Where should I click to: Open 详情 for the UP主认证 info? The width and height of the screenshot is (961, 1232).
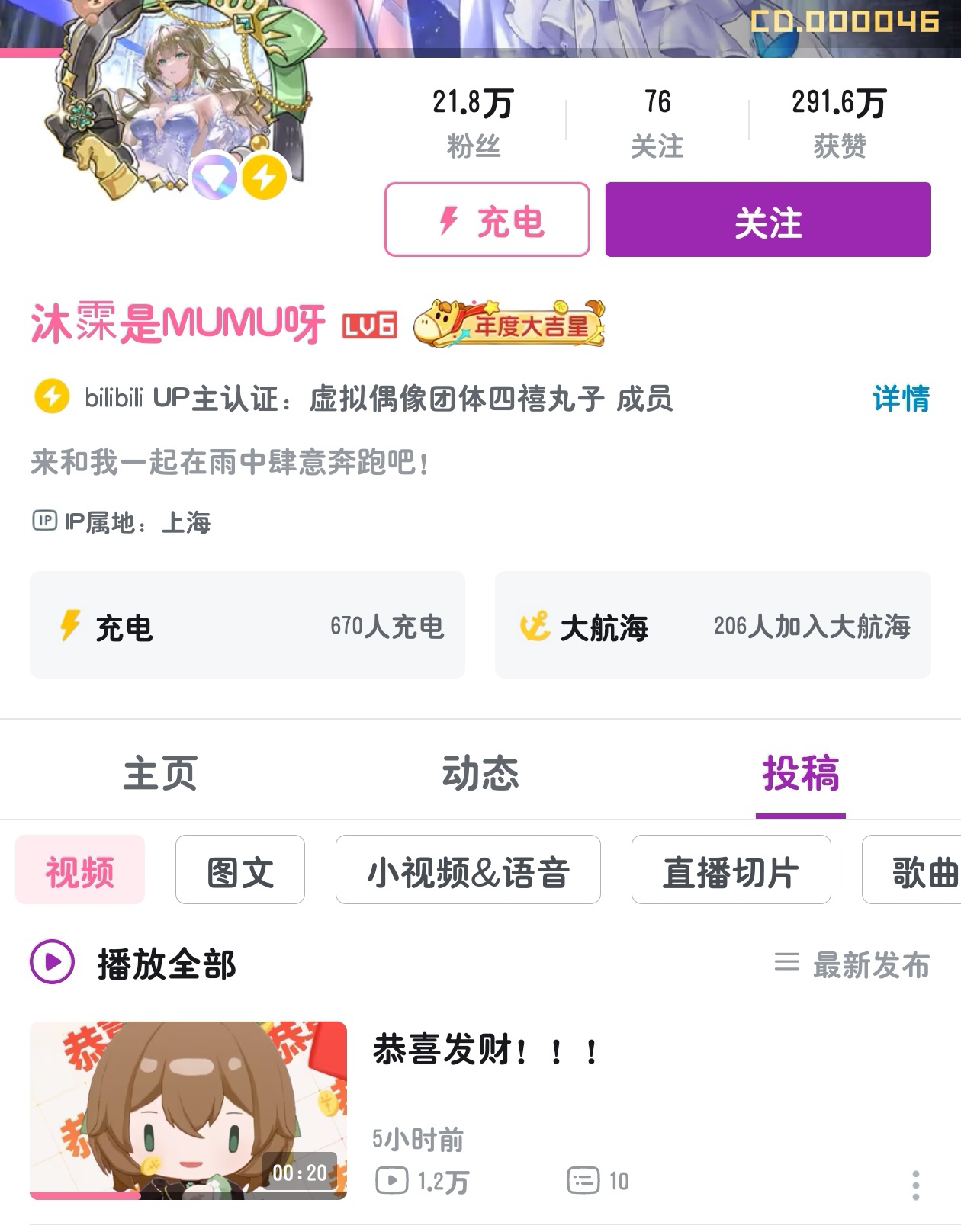click(901, 399)
